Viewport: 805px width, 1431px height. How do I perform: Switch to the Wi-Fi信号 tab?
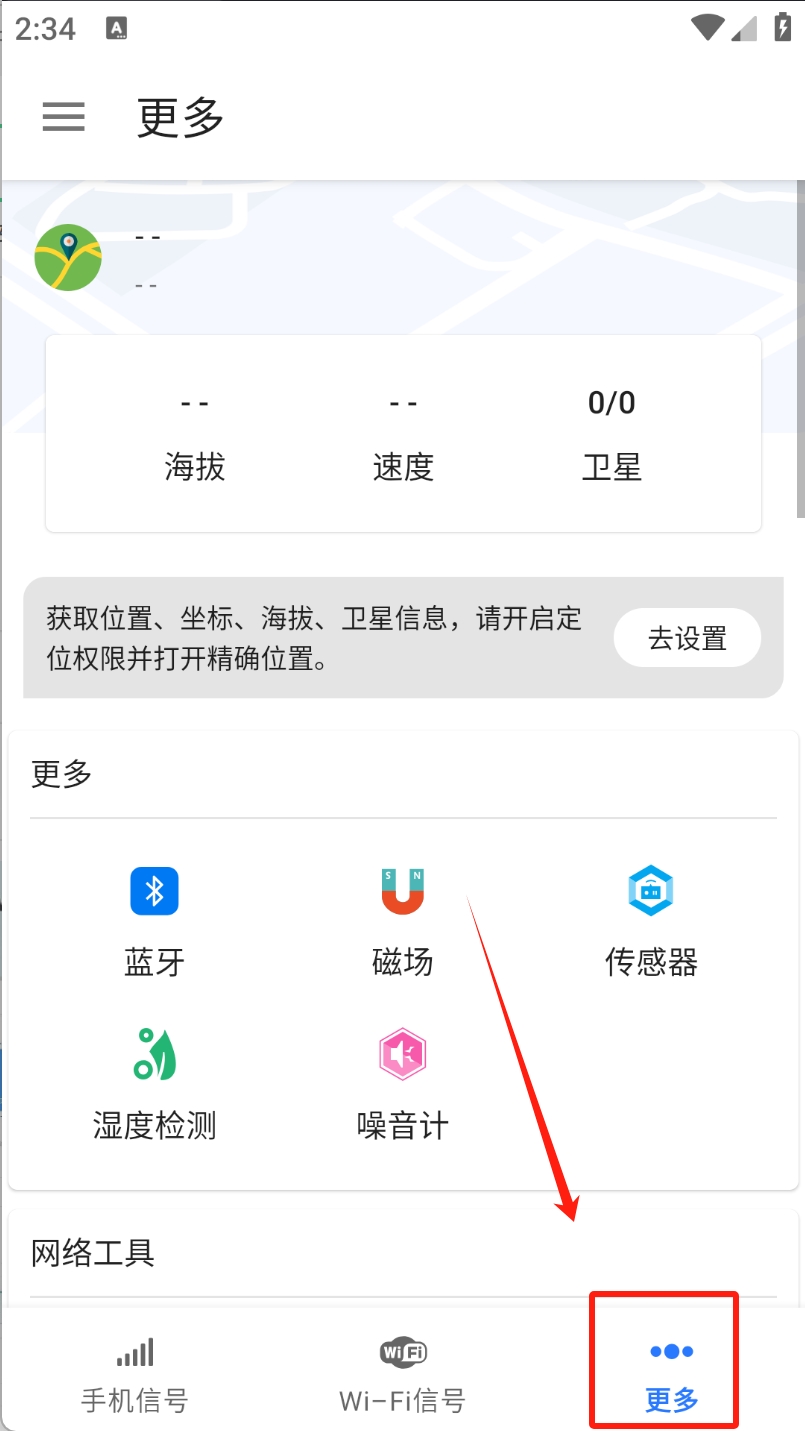402,1374
